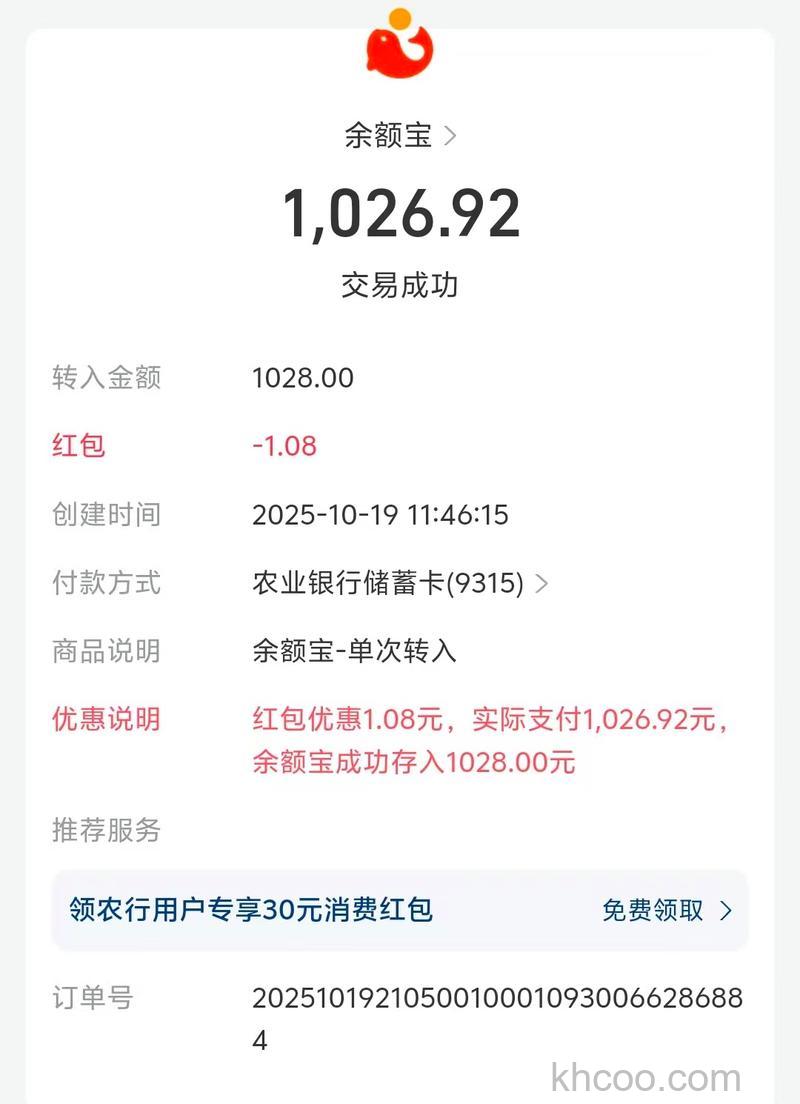This screenshot has width=800, height=1104.
Task: Select the 转入金额 row label
Action: pos(106,377)
